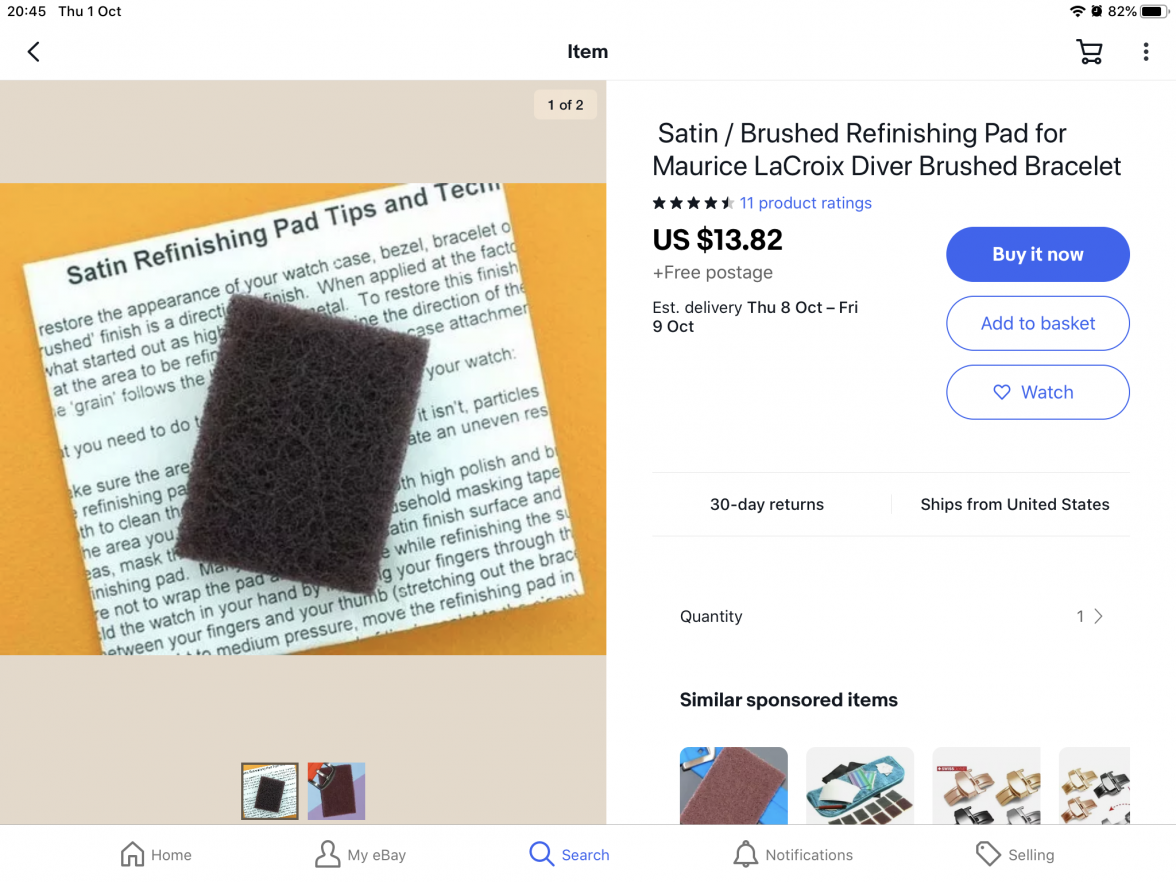Image resolution: width=1176 pixels, height=882 pixels.
Task: Switch to the Home tab
Action: pyautogui.click(x=156, y=855)
